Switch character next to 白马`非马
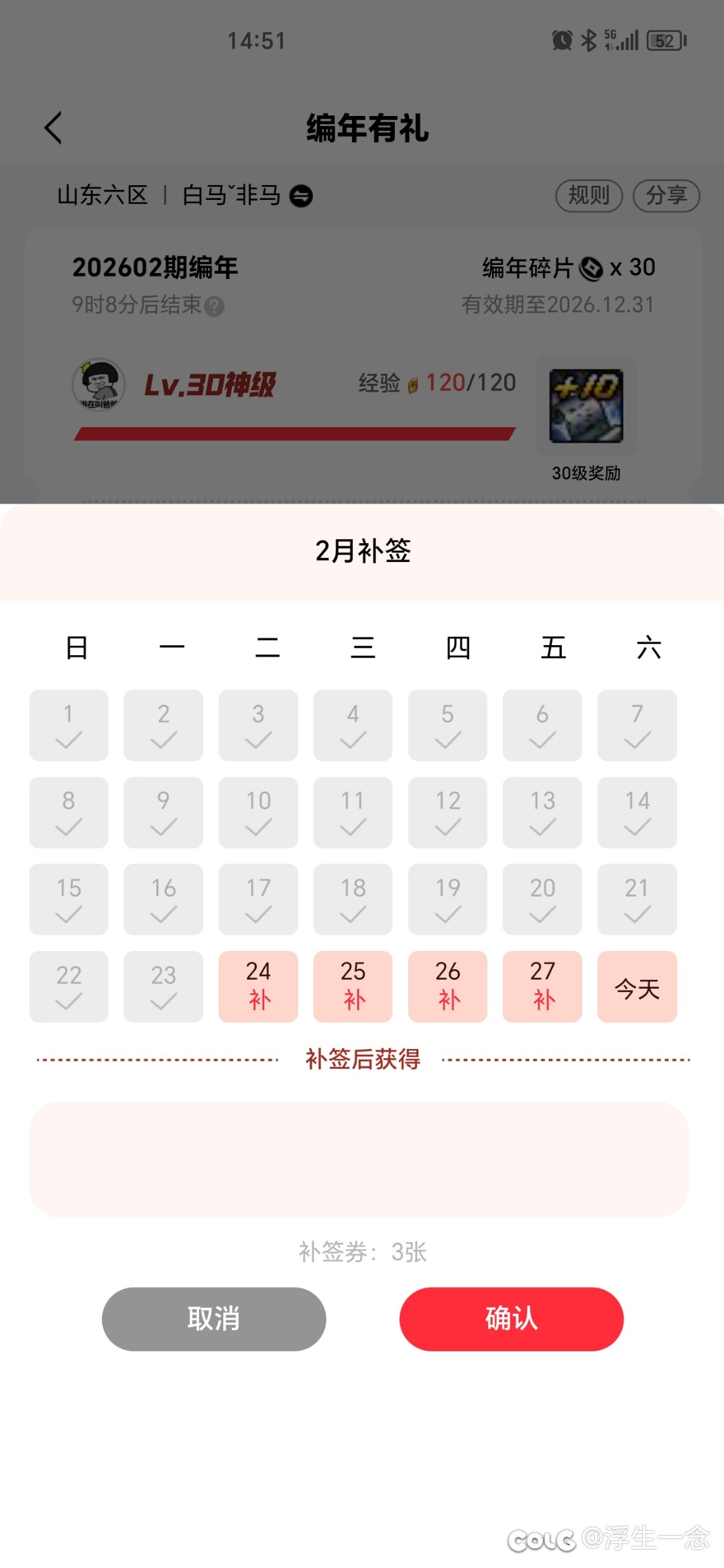The image size is (724, 1568). coord(301,196)
